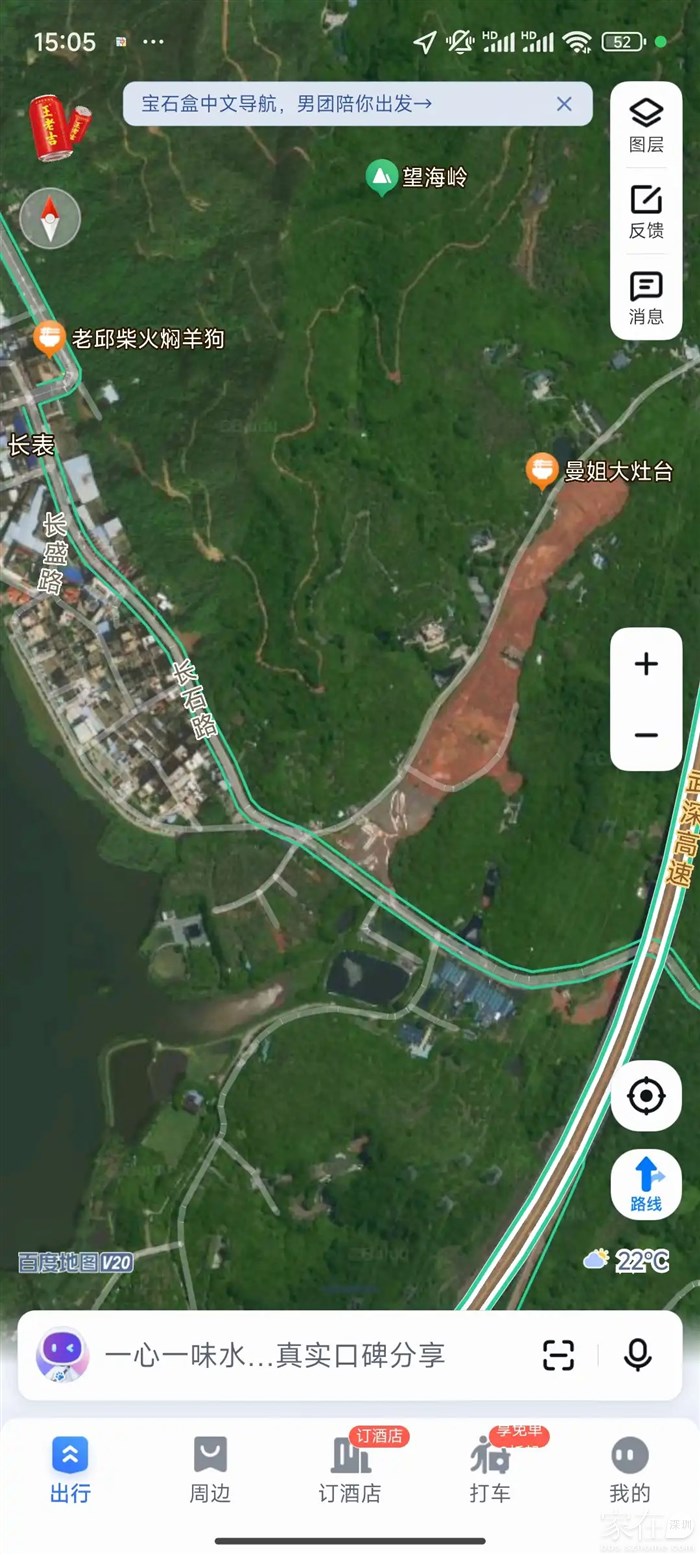Reset map orientation with the compass
Screen dimensions: 700x1555
pos(50,217)
